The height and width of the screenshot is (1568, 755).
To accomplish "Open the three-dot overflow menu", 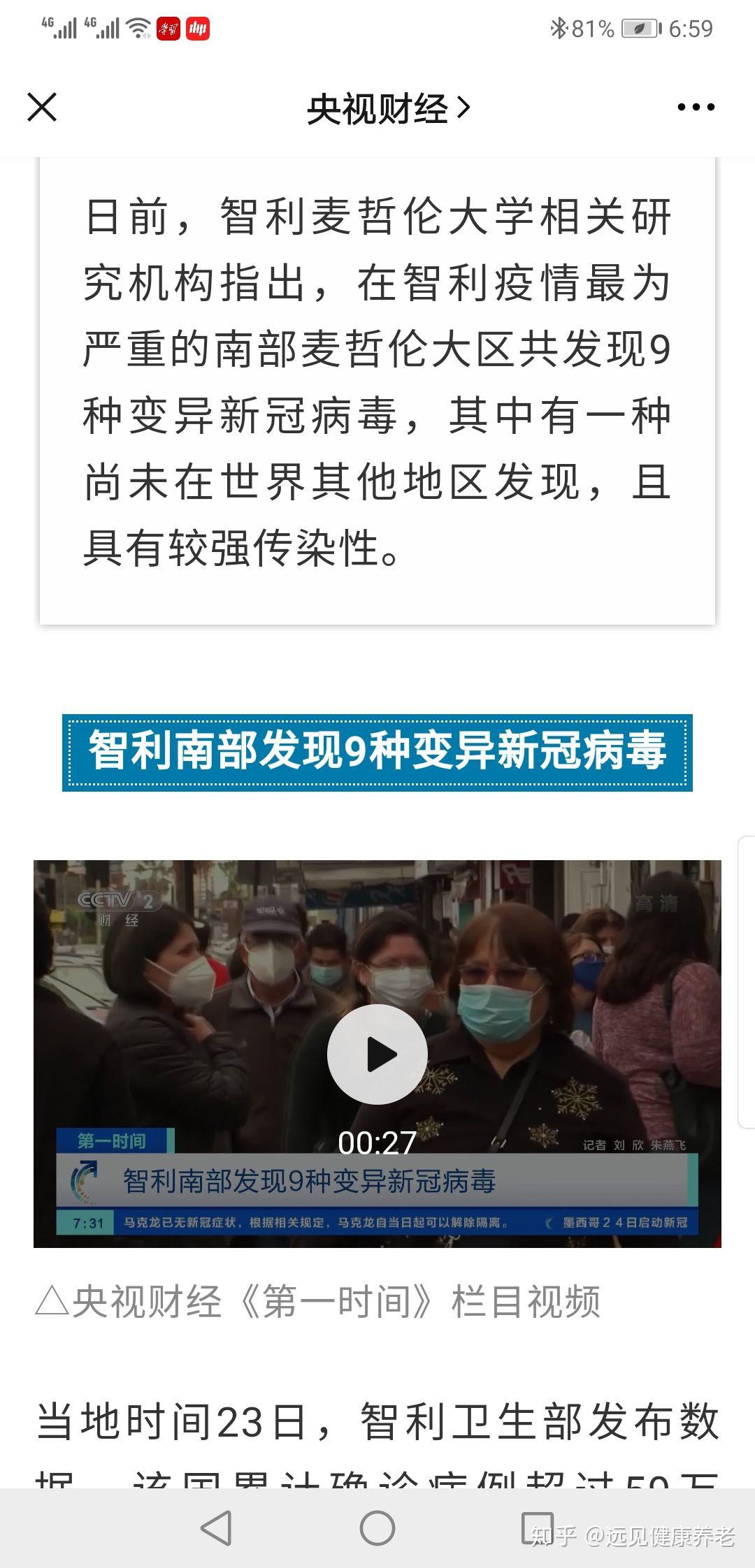I will coord(696,108).
